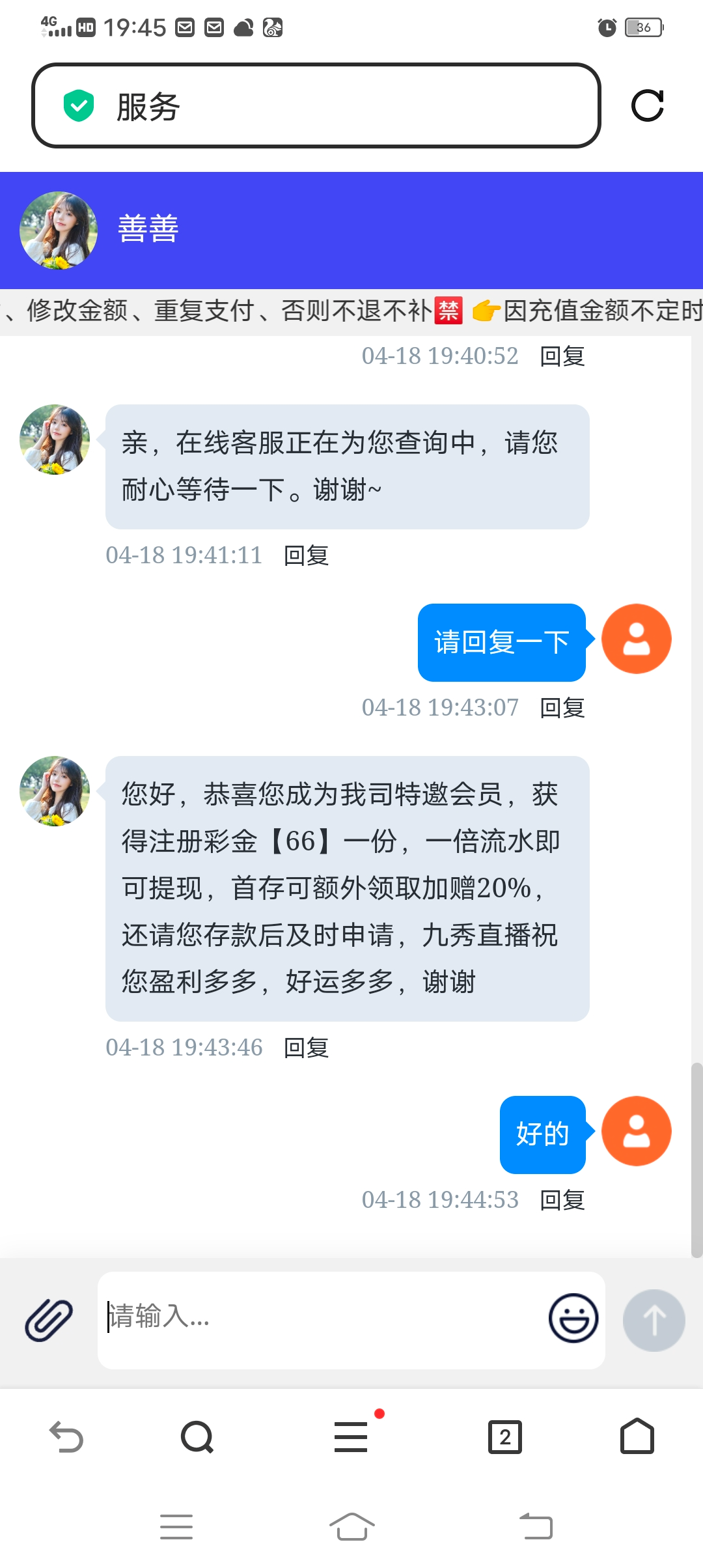Tap 回复 under the 好的 message
The image size is (703, 1568).
pos(562,1200)
